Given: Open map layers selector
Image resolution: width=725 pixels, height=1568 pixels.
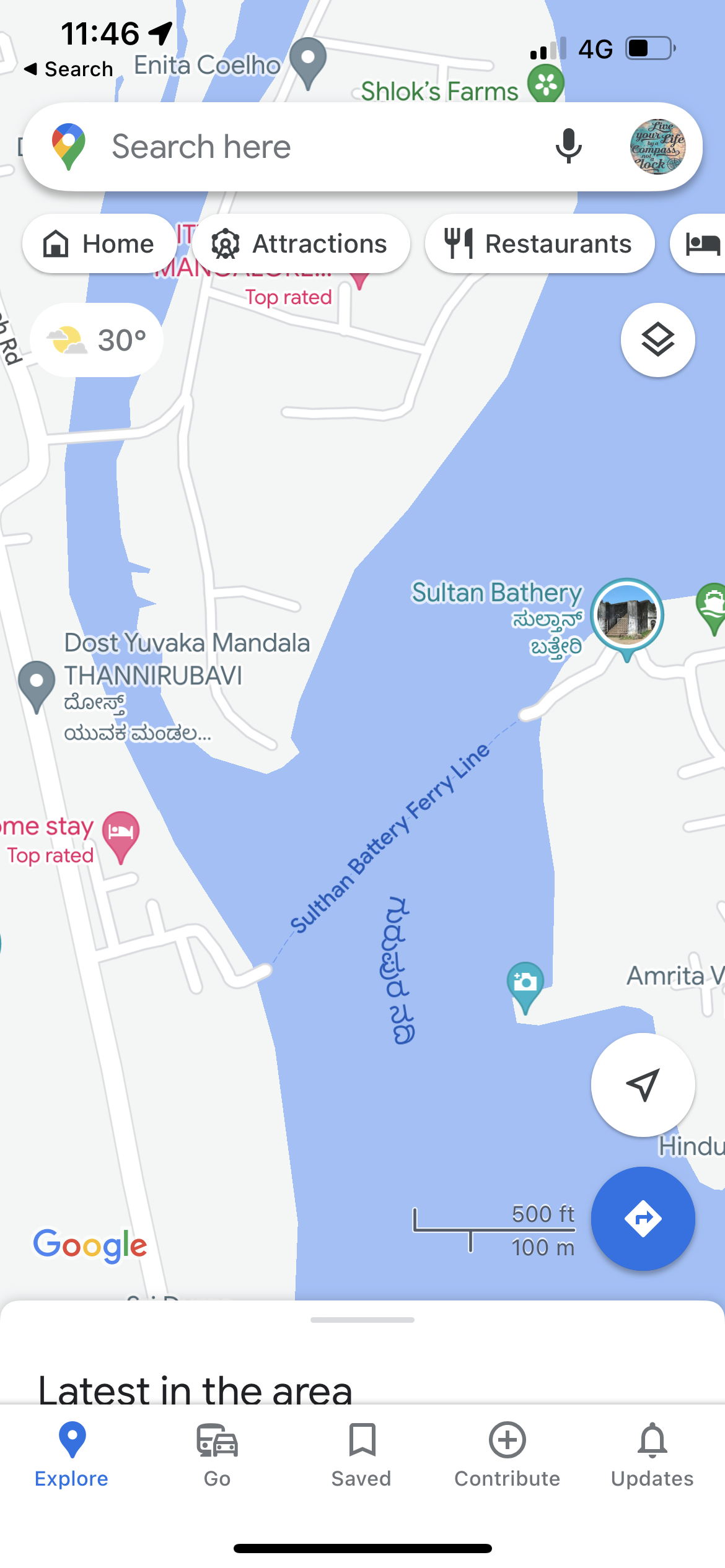Looking at the screenshot, I should [657, 340].
